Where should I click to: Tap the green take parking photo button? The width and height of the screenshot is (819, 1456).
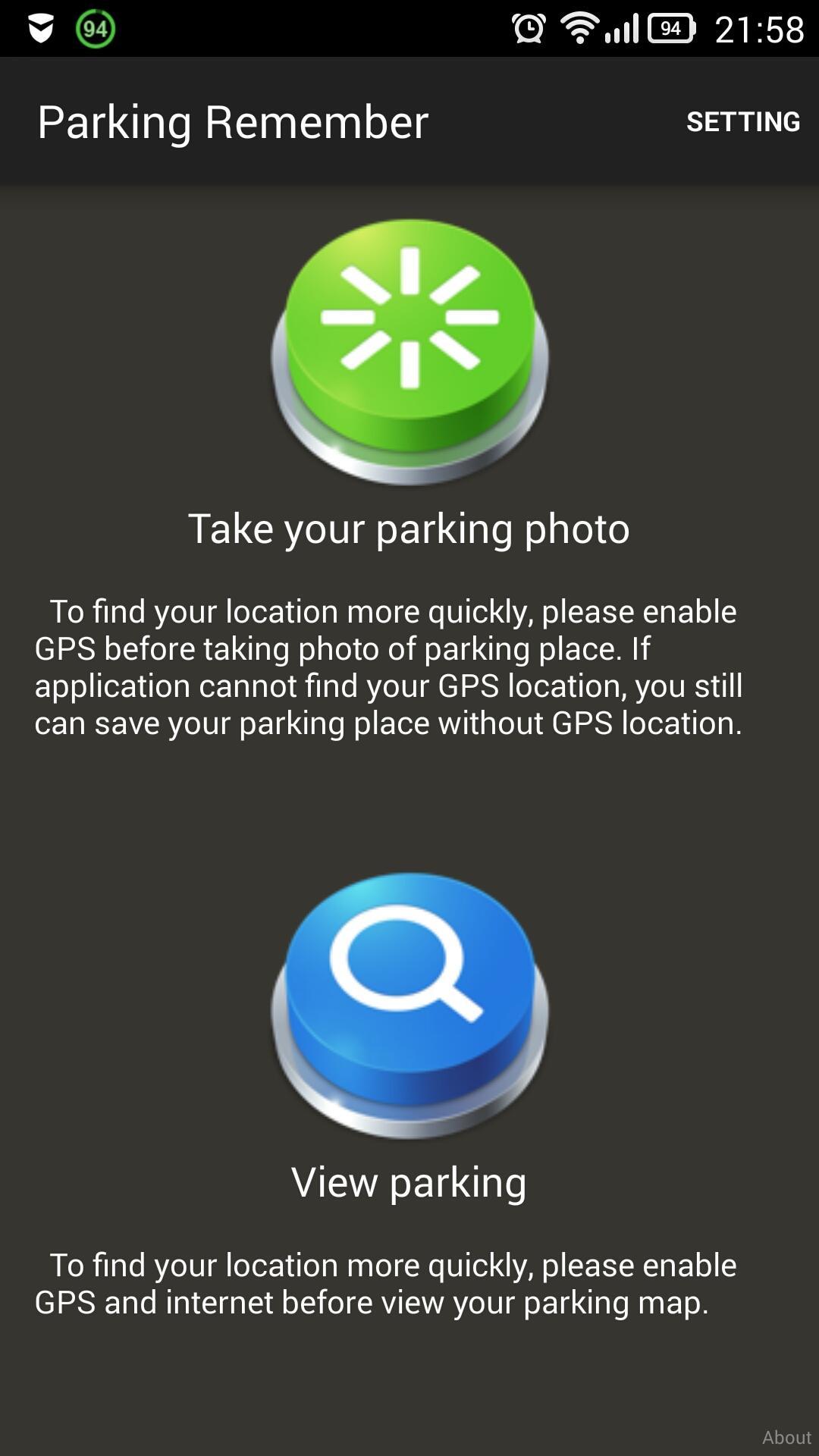tap(409, 349)
